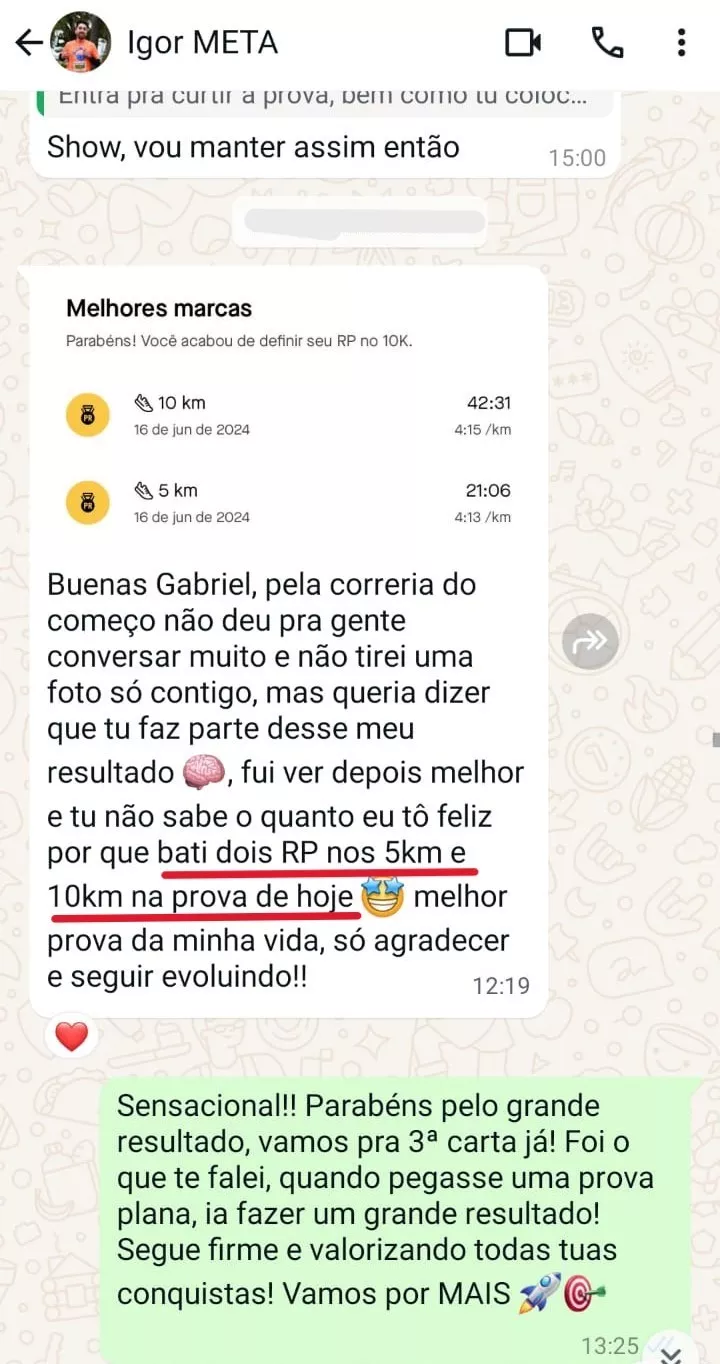Screen dimensions: 720x1364
Task: Open Igor META contact info
Action: coord(202,42)
